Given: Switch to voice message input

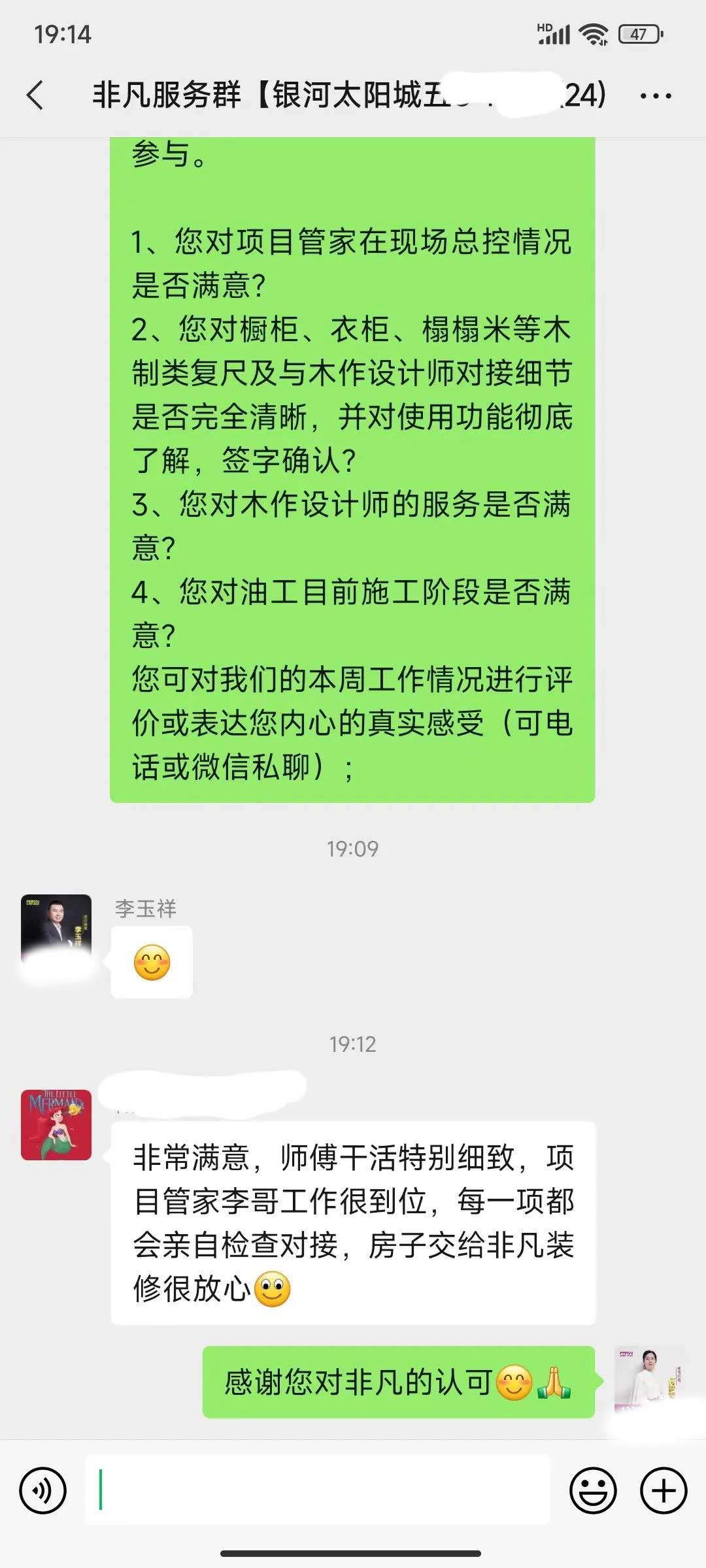Looking at the screenshot, I should pyautogui.click(x=43, y=1490).
